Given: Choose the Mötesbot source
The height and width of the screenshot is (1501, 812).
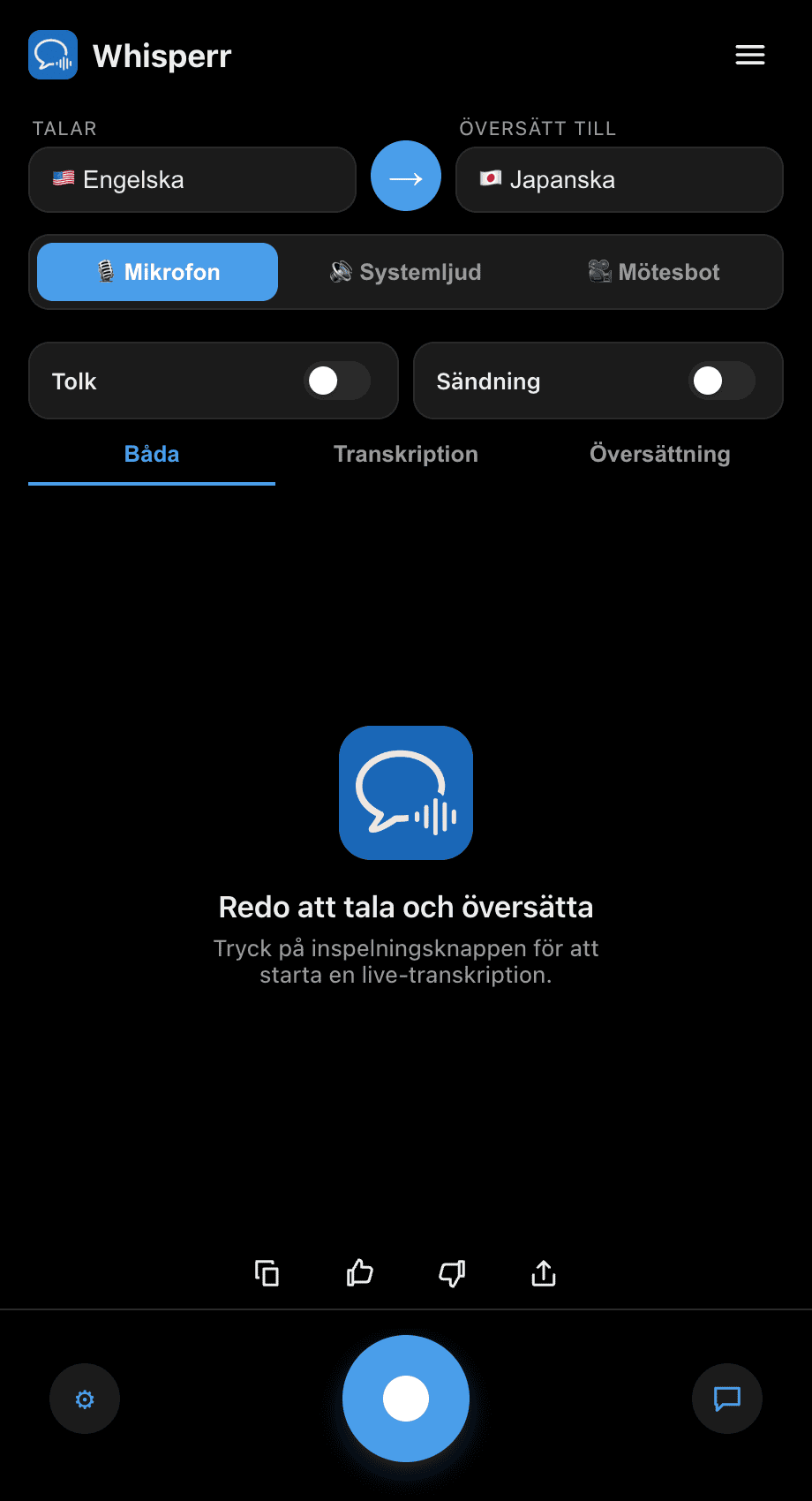Looking at the screenshot, I should (x=654, y=272).
